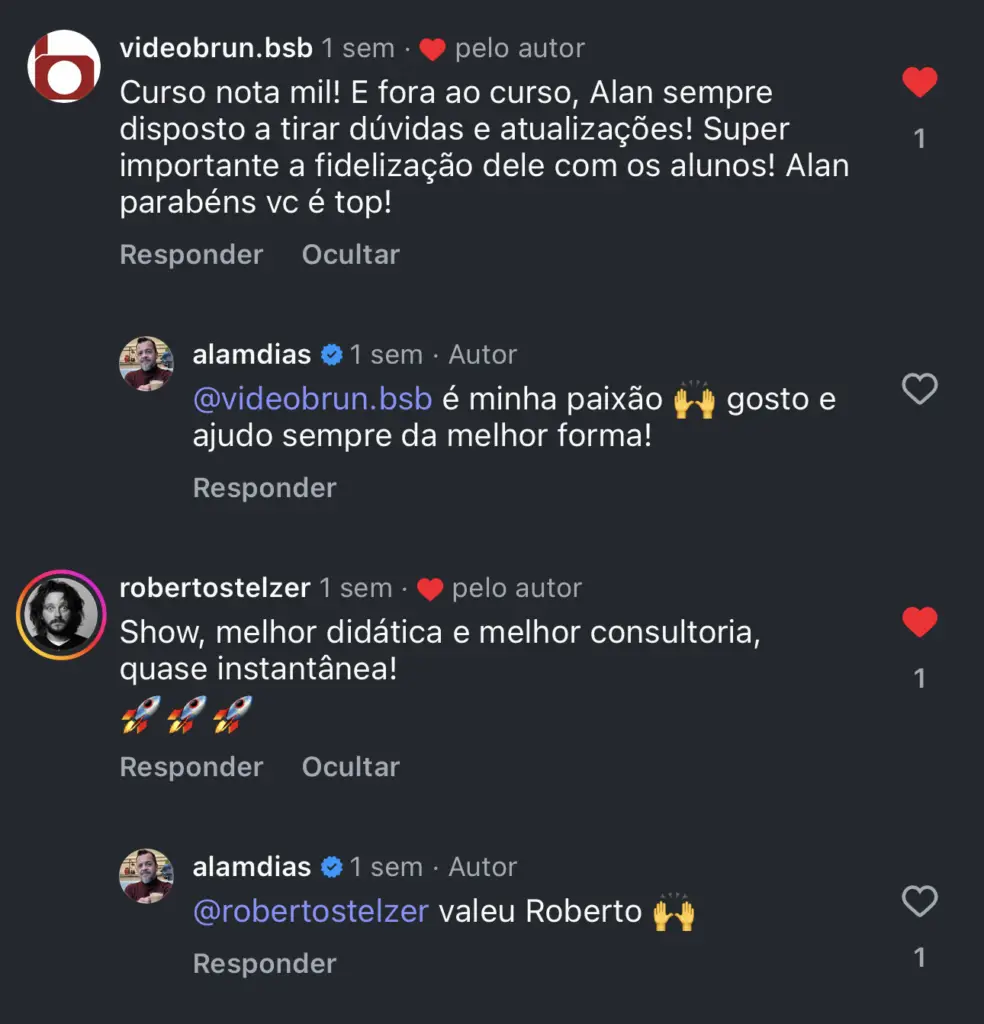The image size is (984, 1024).
Task: Open alamdias's avatar beside "é minha paixão"
Action: click(146, 363)
